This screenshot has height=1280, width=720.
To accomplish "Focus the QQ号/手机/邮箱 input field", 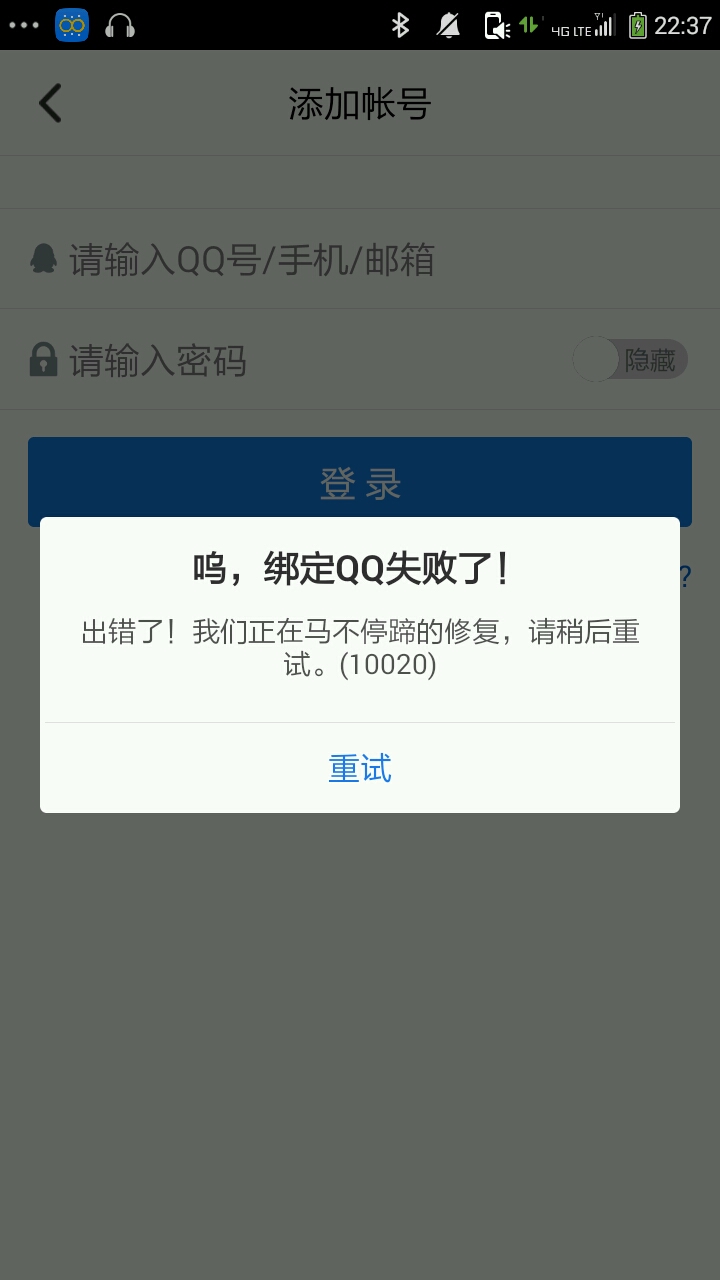I will 360,260.
